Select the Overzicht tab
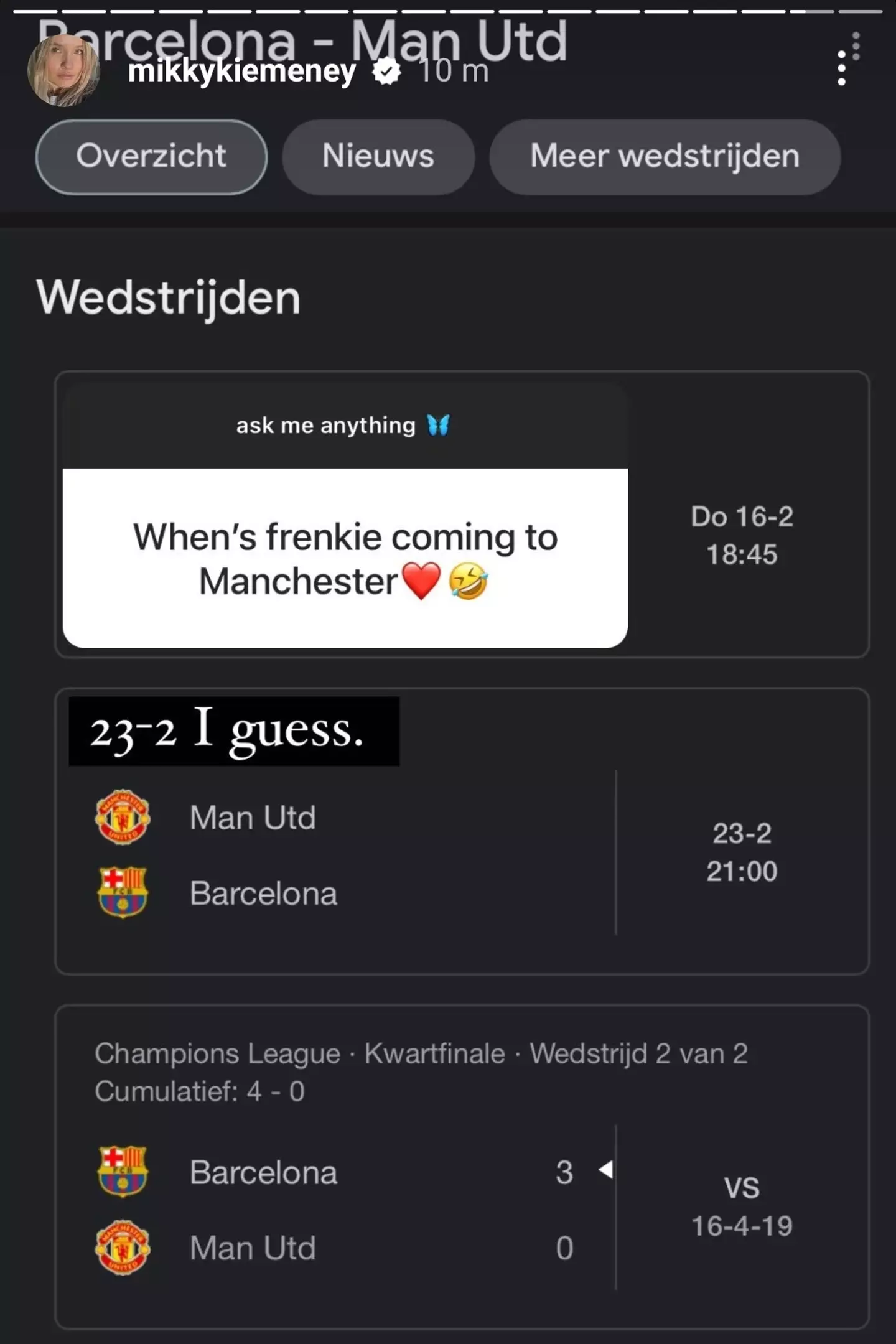 [151, 157]
